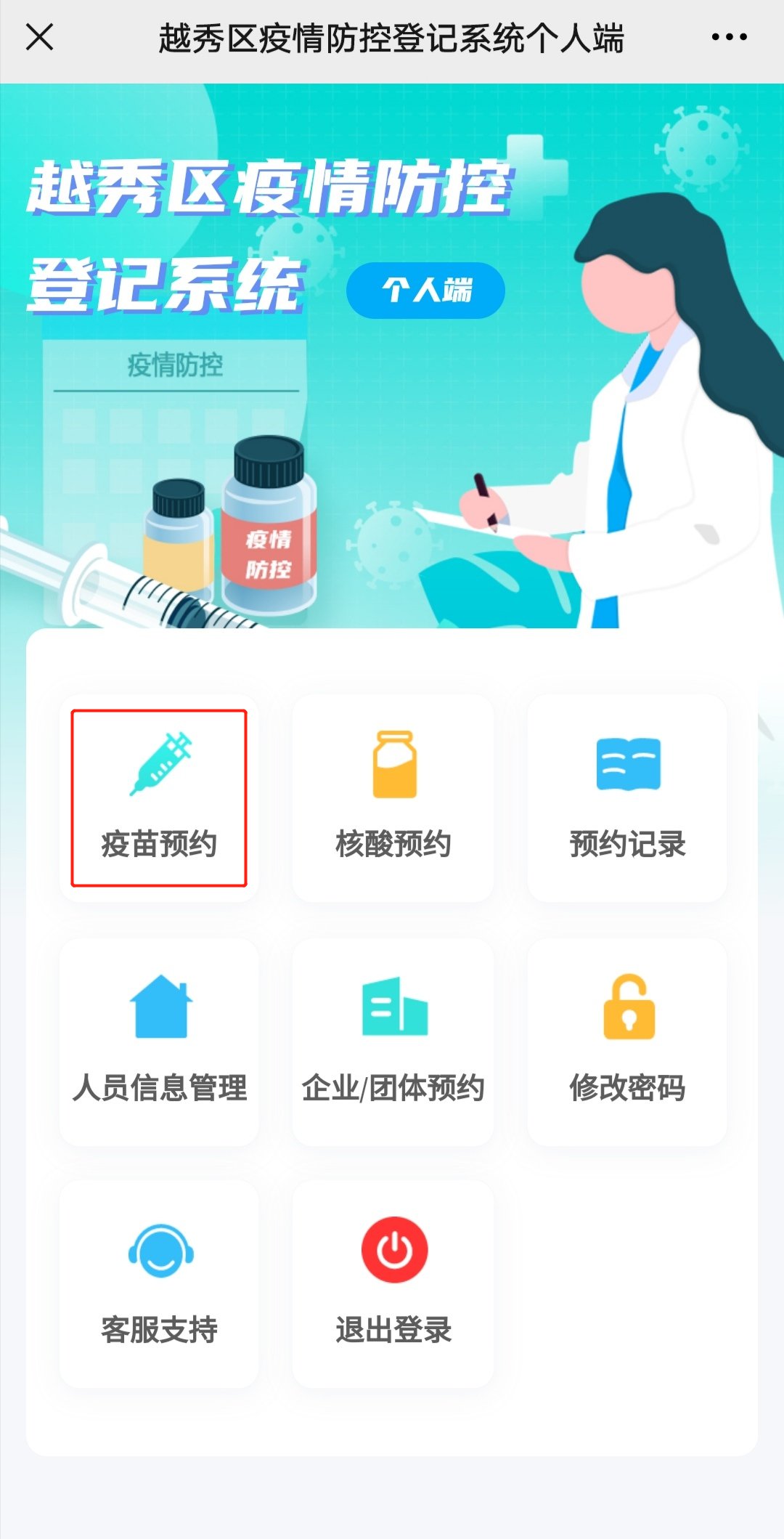Contact 客服支持 customer support
The height and width of the screenshot is (1539, 784).
[159, 1283]
